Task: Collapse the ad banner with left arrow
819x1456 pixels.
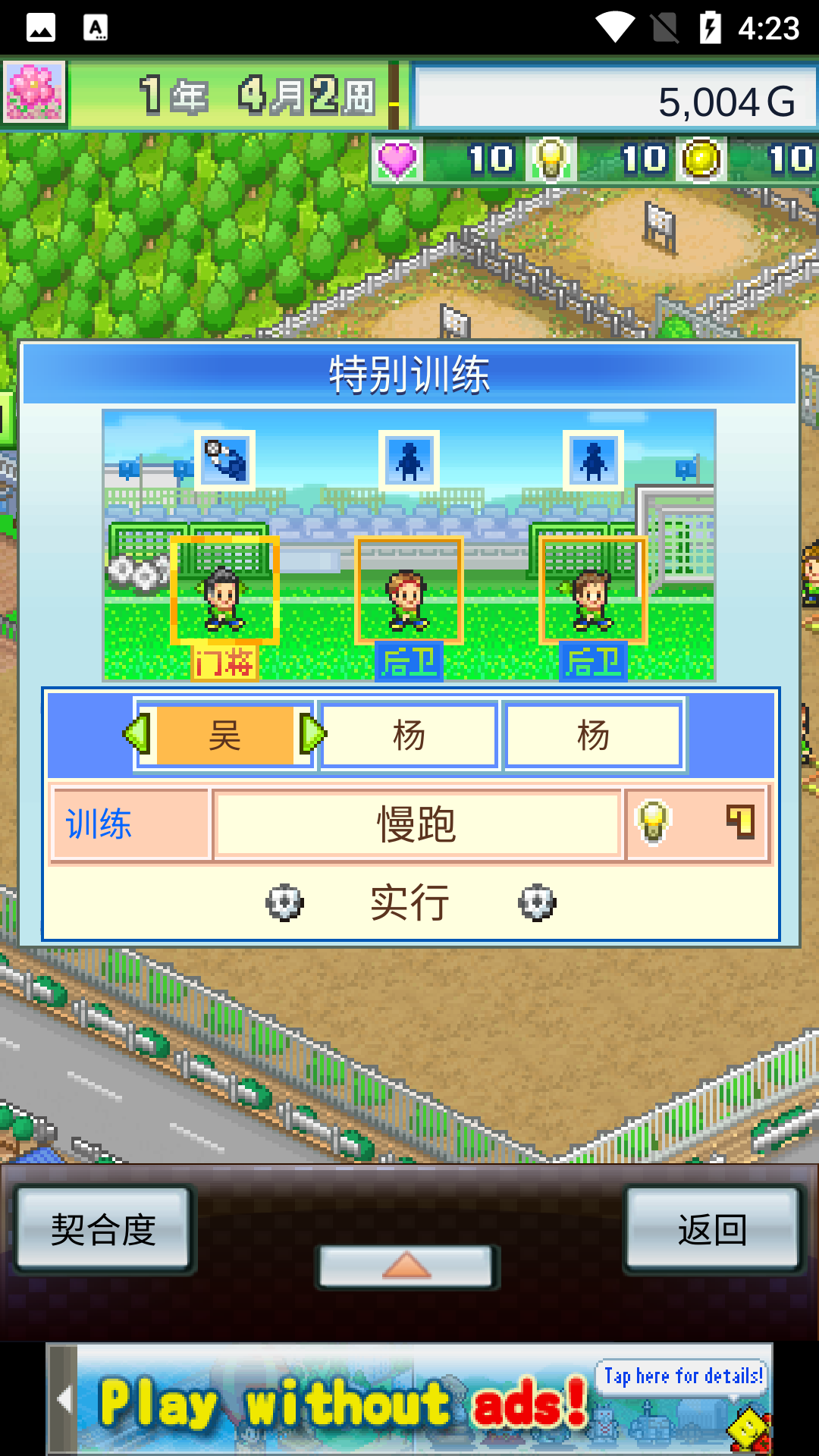Action: [64, 1400]
